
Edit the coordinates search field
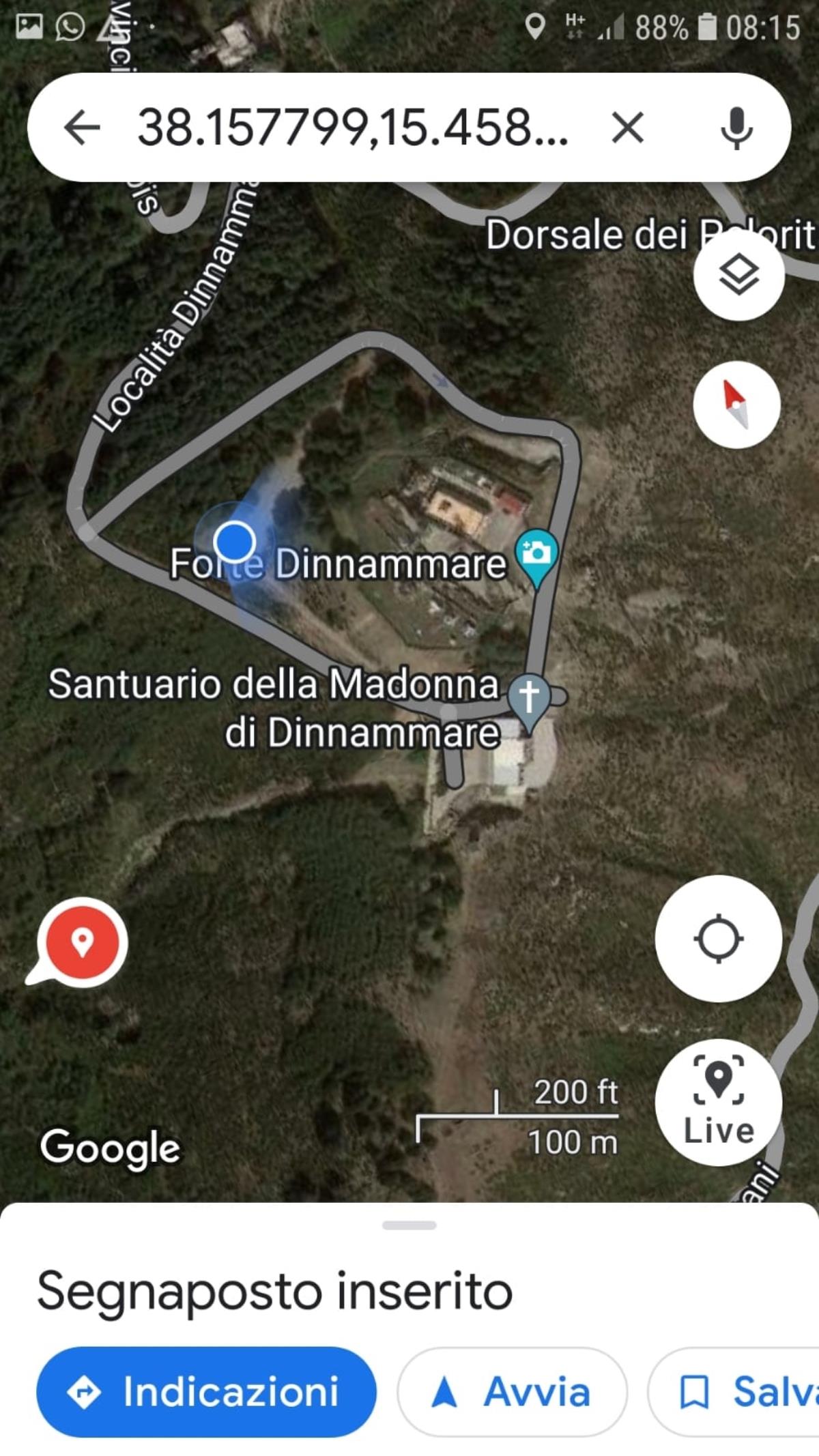(351, 128)
